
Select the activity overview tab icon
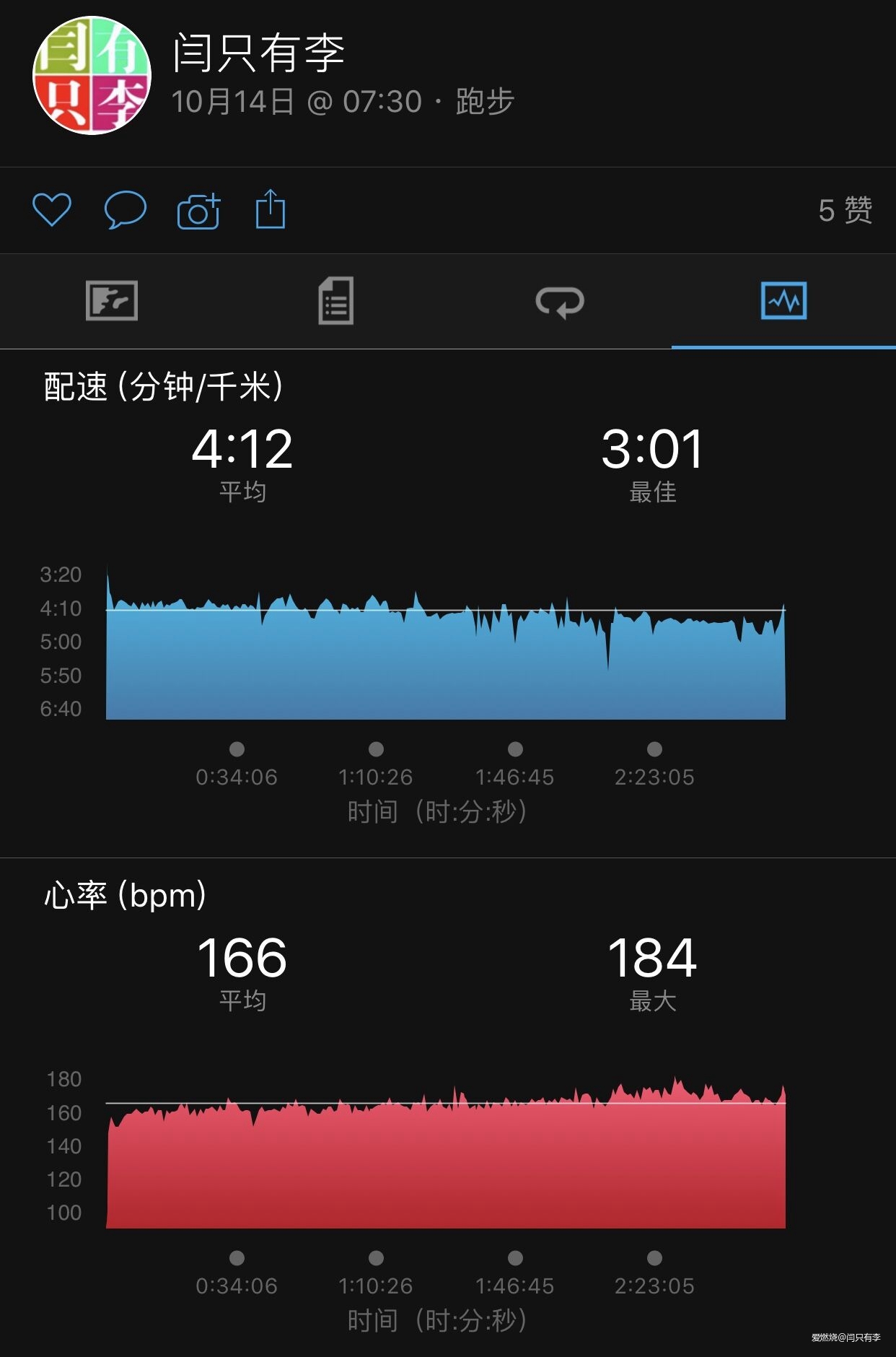pyautogui.click(x=112, y=302)
